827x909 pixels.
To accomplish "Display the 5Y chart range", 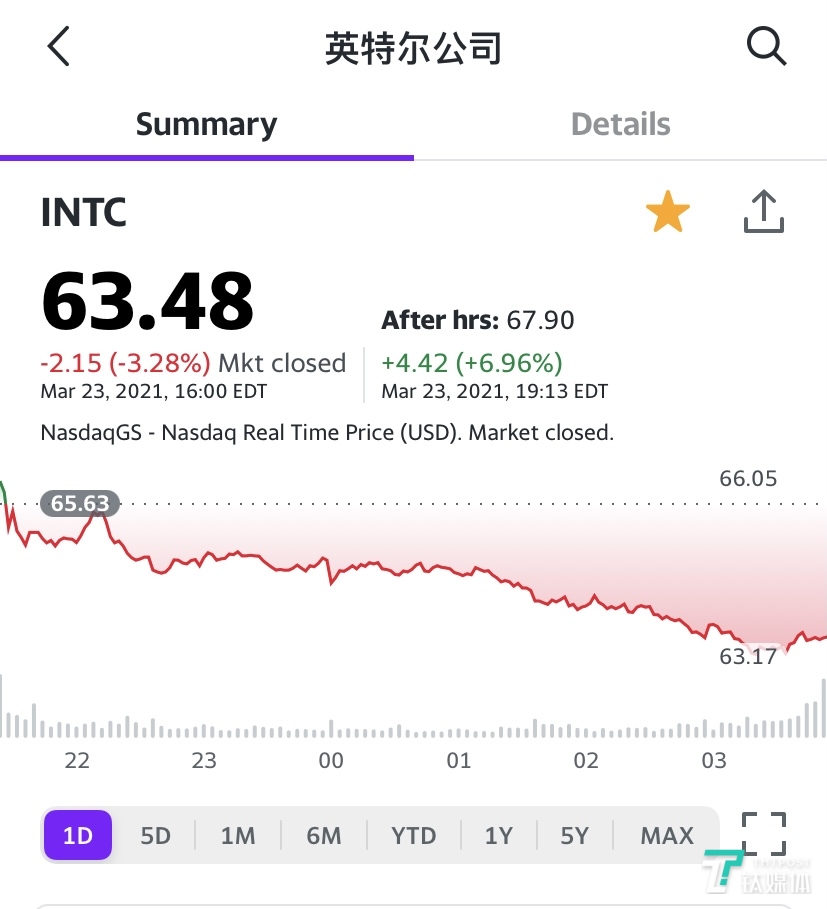I will click(x=574, y=835).
